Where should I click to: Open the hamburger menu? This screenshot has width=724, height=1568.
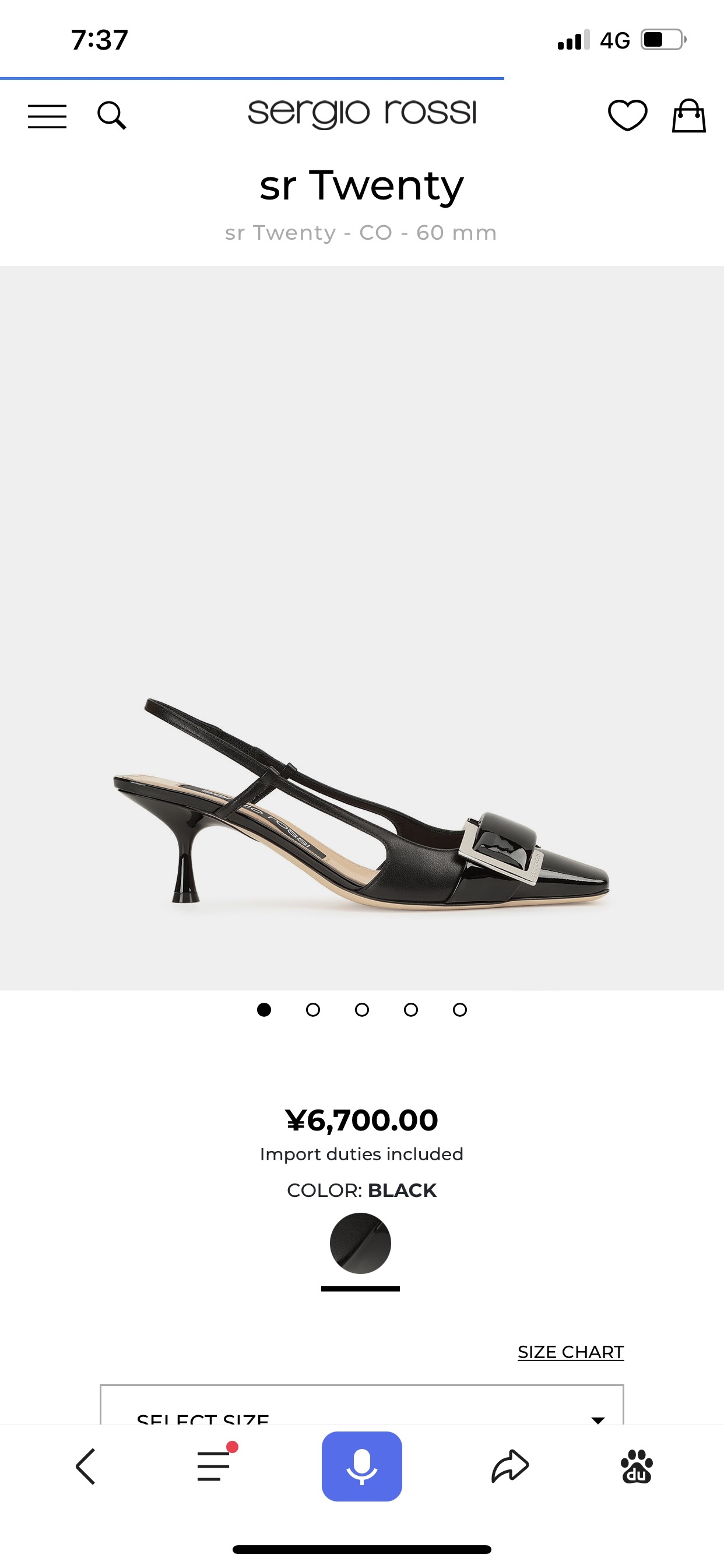47,116
